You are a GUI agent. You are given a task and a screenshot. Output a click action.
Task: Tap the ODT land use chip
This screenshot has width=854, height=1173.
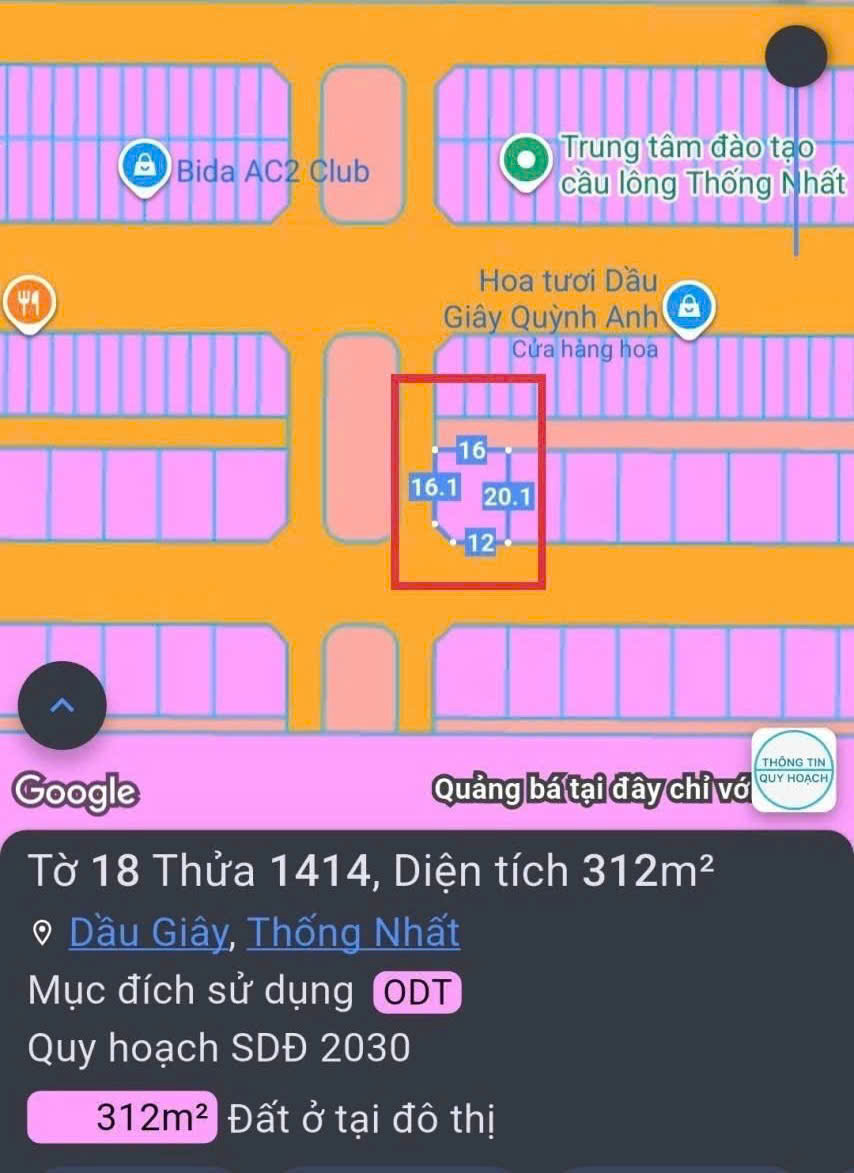coord(417,993)
